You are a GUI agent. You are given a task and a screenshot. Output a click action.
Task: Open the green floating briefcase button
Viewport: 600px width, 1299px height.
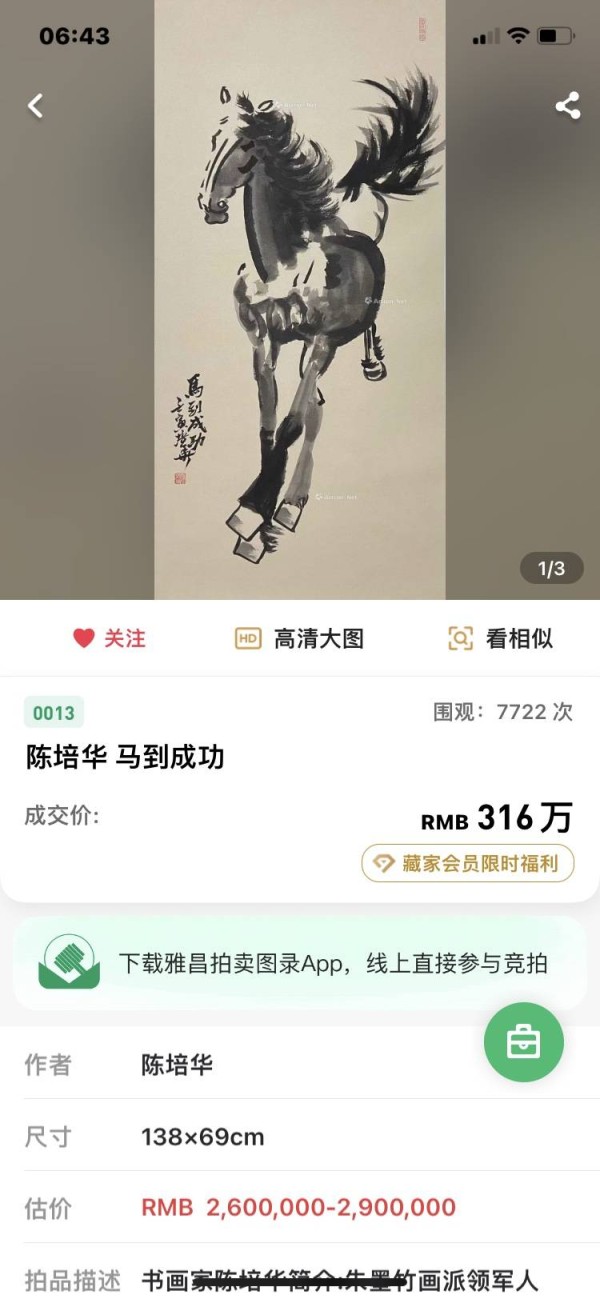click(523, 1043)
